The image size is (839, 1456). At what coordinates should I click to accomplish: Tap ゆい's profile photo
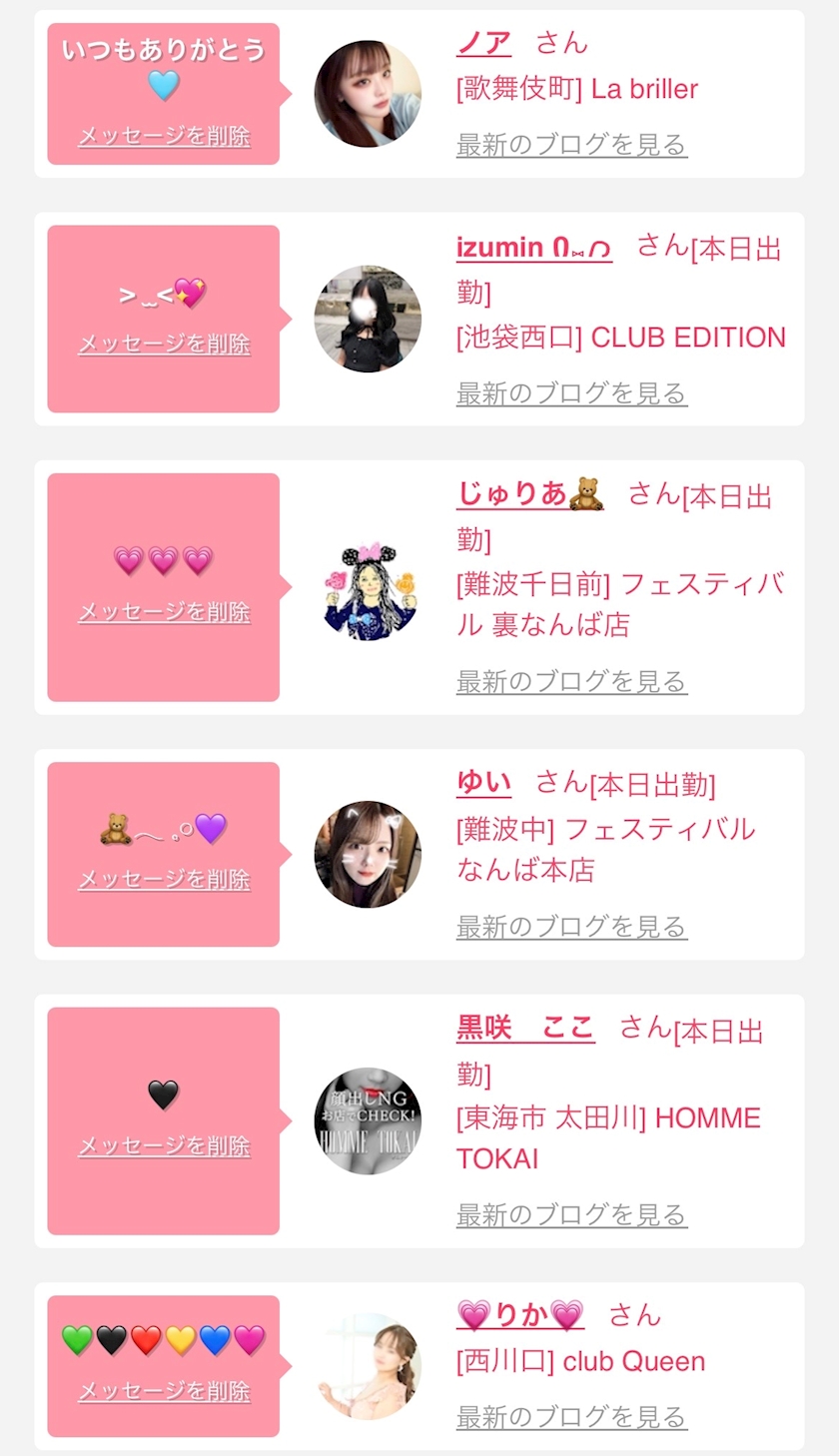(368, 854)
